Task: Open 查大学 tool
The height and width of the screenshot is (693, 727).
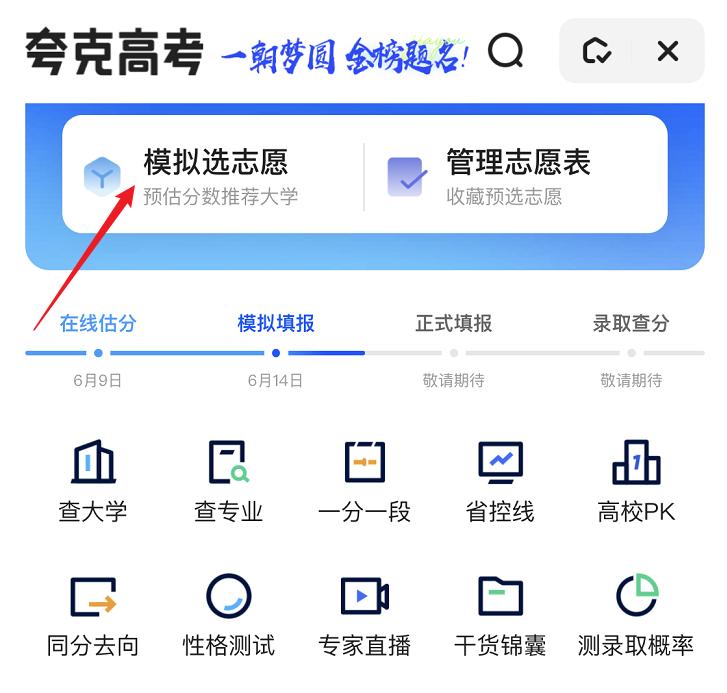Action: 93,482
